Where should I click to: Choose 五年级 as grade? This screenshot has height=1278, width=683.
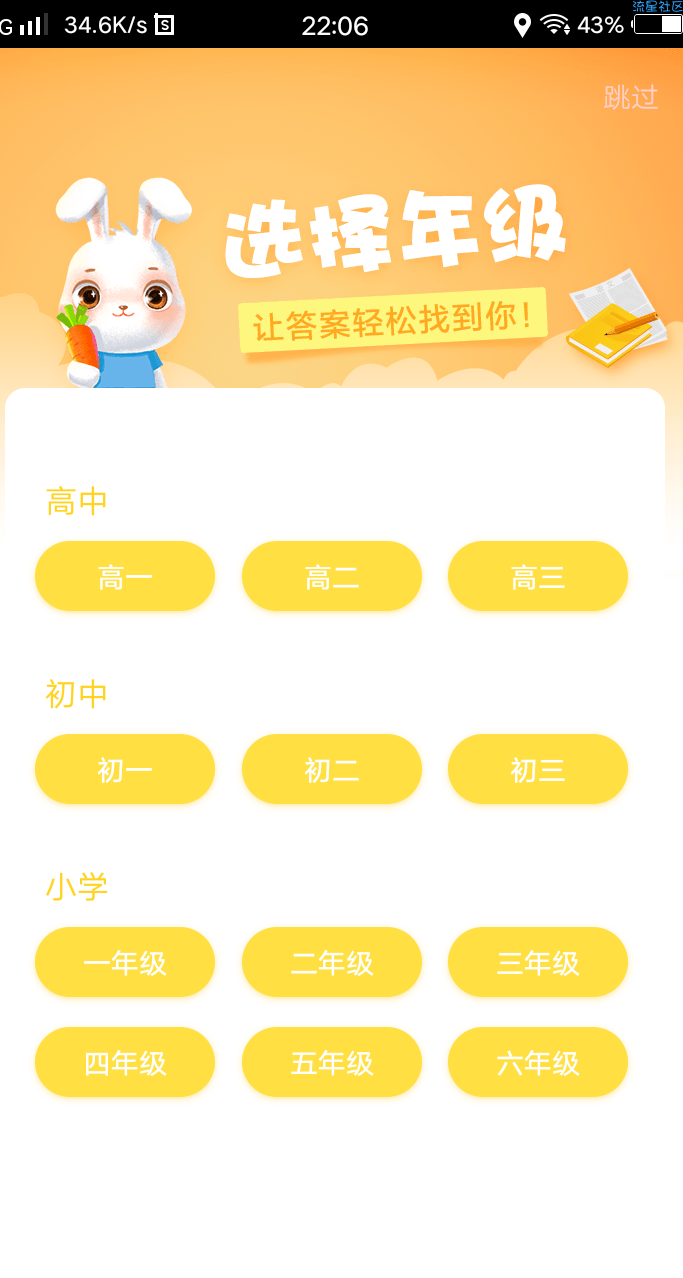[332, 1063]
